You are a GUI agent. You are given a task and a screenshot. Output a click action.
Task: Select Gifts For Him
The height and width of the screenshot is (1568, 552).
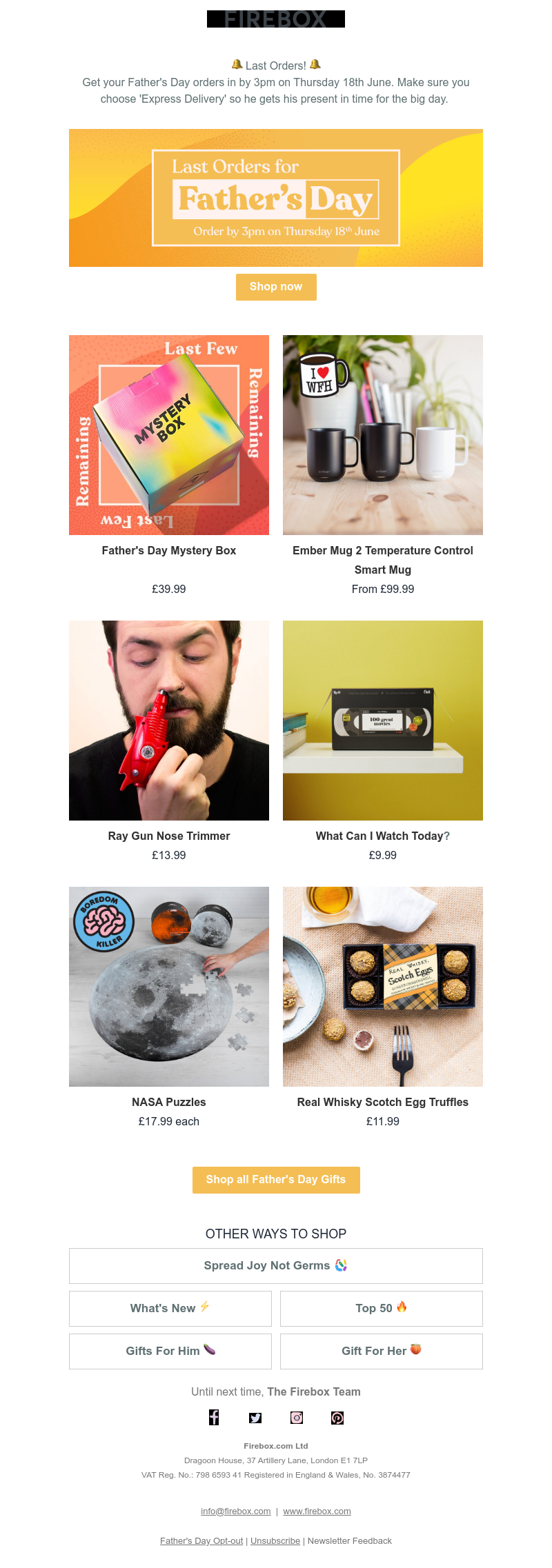(170, 1351)
